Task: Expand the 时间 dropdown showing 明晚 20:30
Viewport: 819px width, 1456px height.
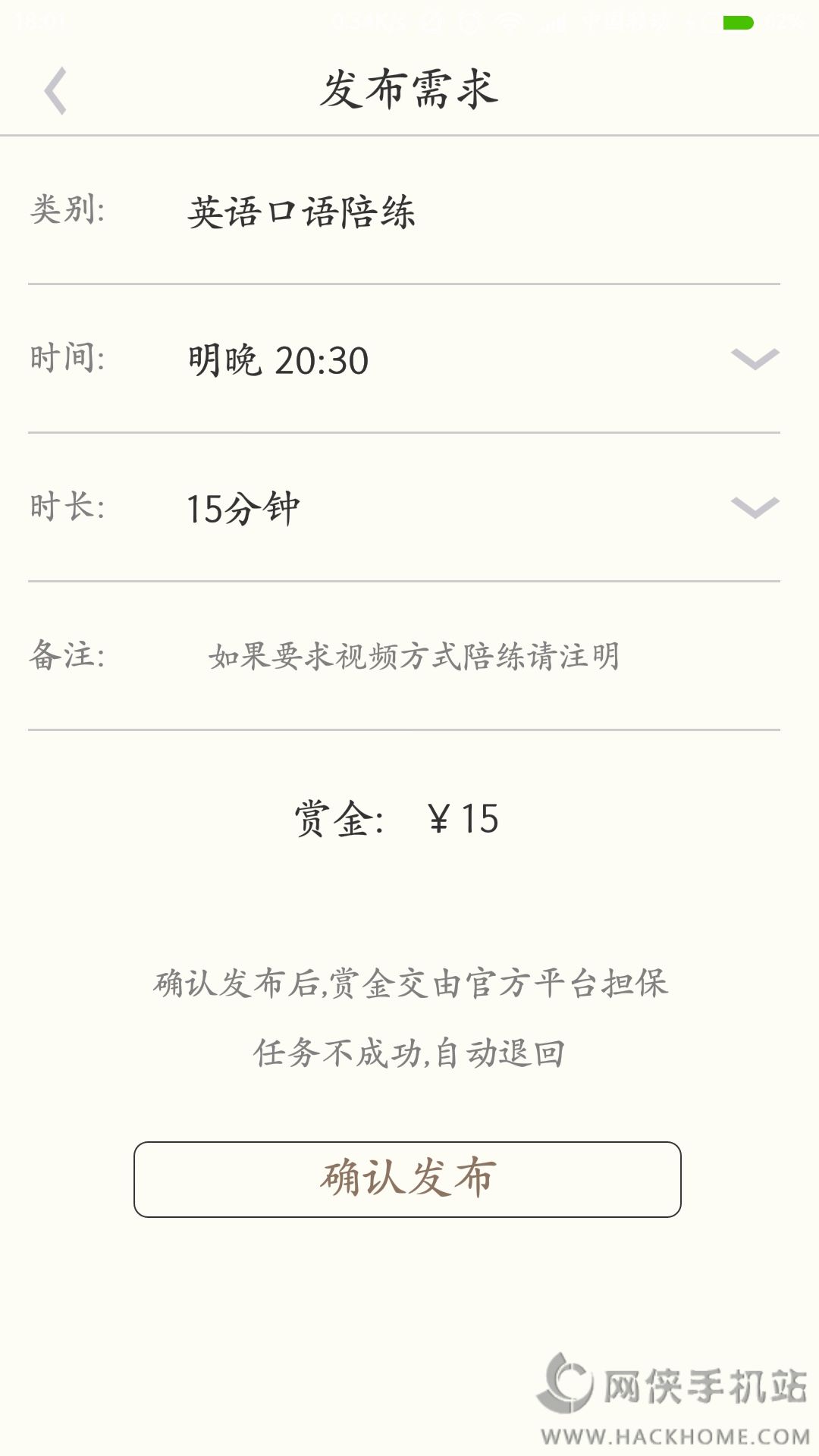Action: pos(754,359)
